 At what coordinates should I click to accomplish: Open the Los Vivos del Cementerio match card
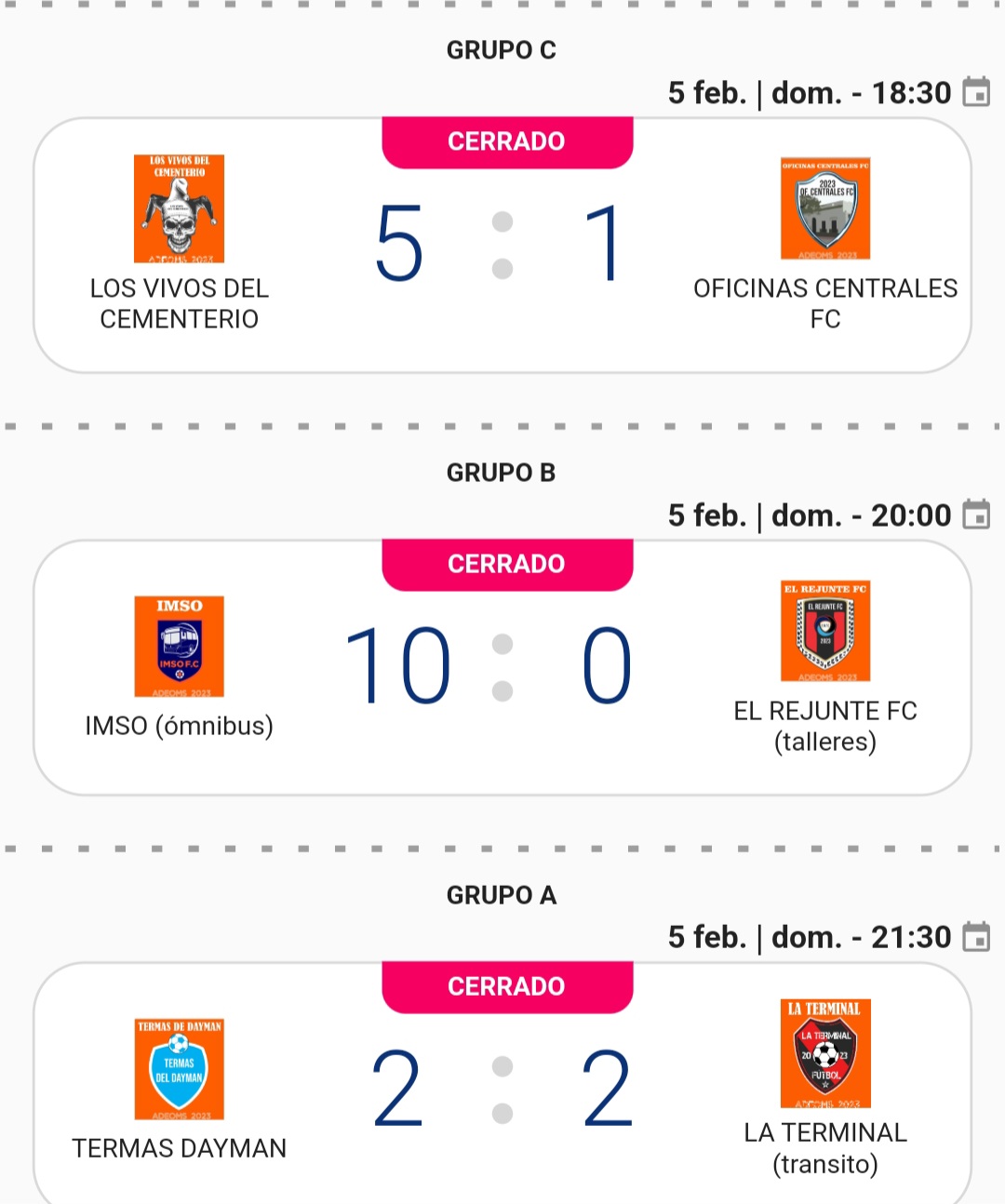502,246
